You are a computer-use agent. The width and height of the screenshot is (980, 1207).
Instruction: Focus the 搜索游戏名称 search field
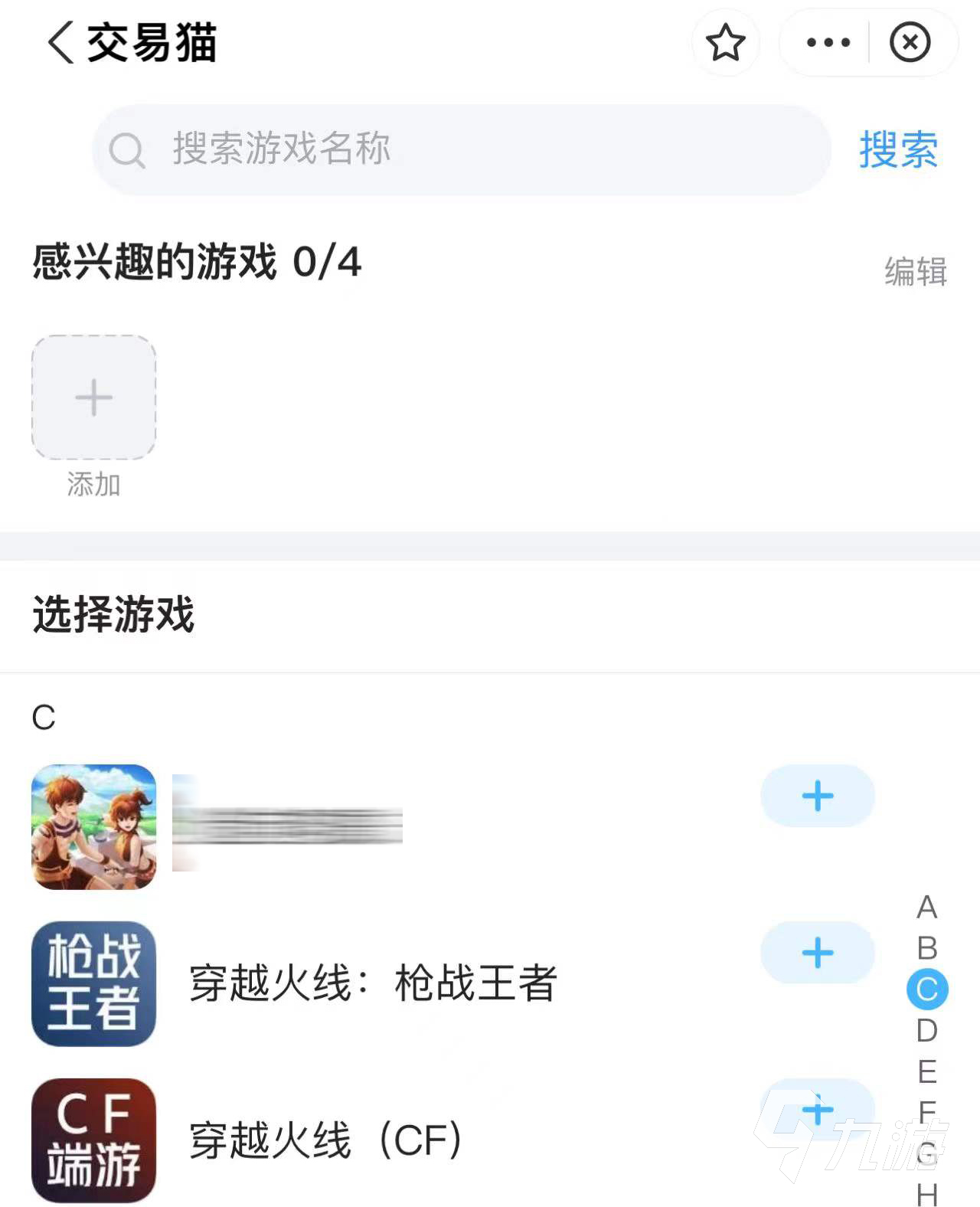[x=459, y=149]
